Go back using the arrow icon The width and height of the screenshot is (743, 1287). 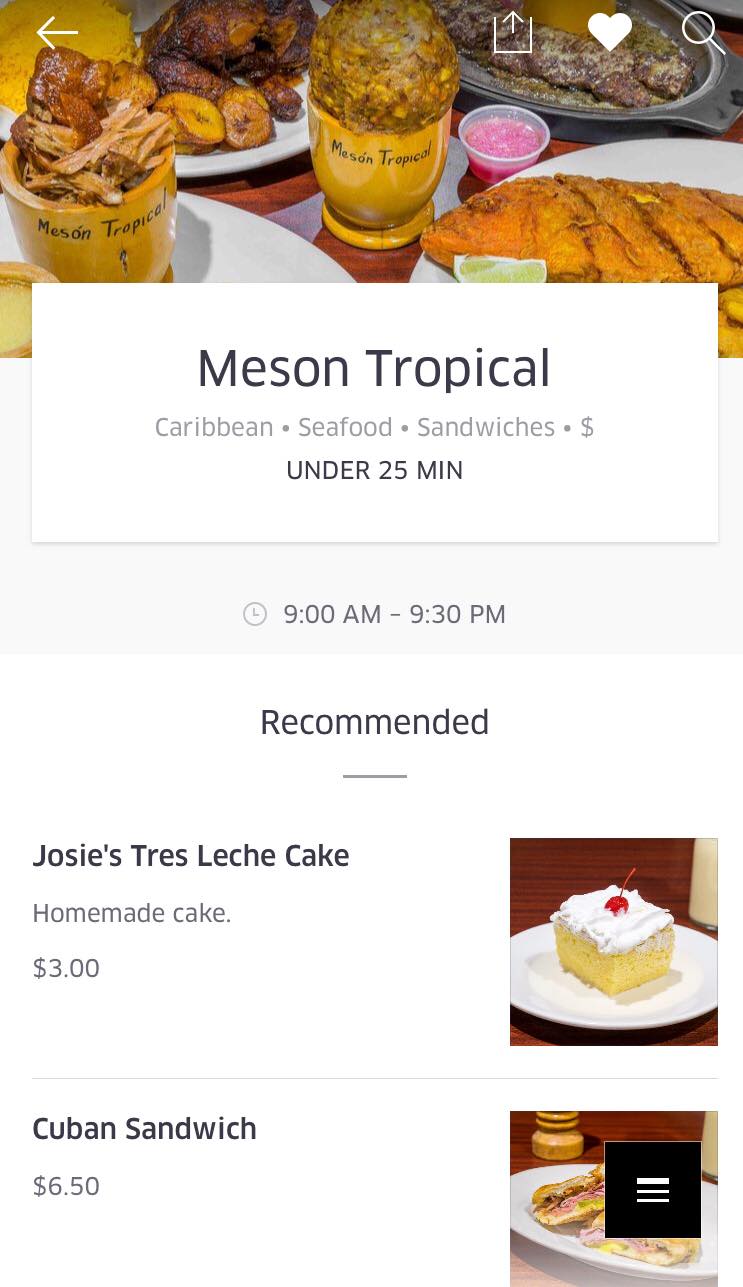[57, 33]
